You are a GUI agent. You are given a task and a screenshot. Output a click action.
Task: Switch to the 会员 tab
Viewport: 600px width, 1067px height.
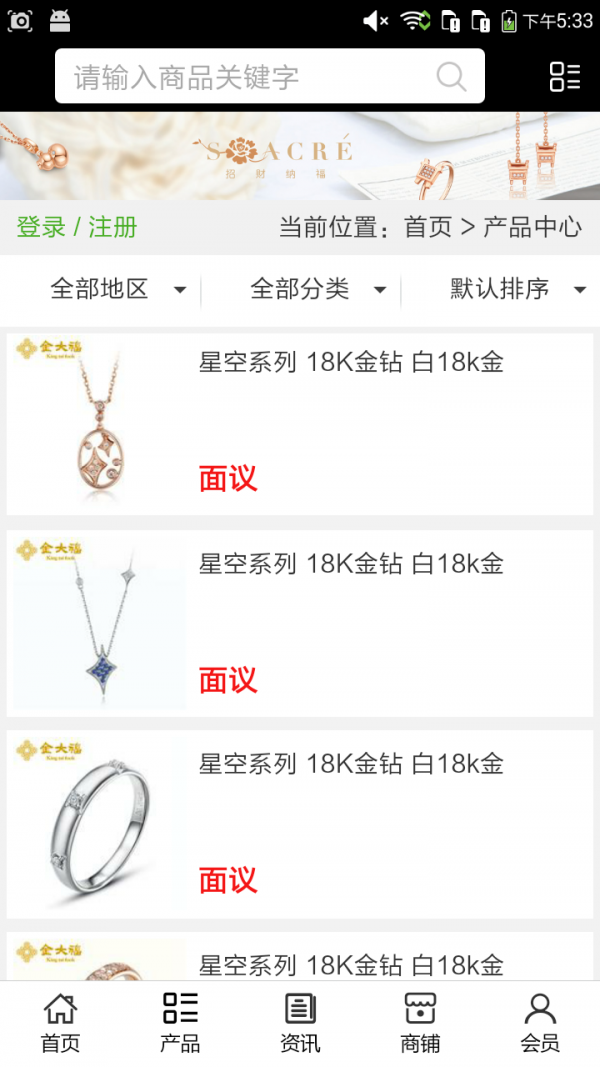tap(540, 1023)
